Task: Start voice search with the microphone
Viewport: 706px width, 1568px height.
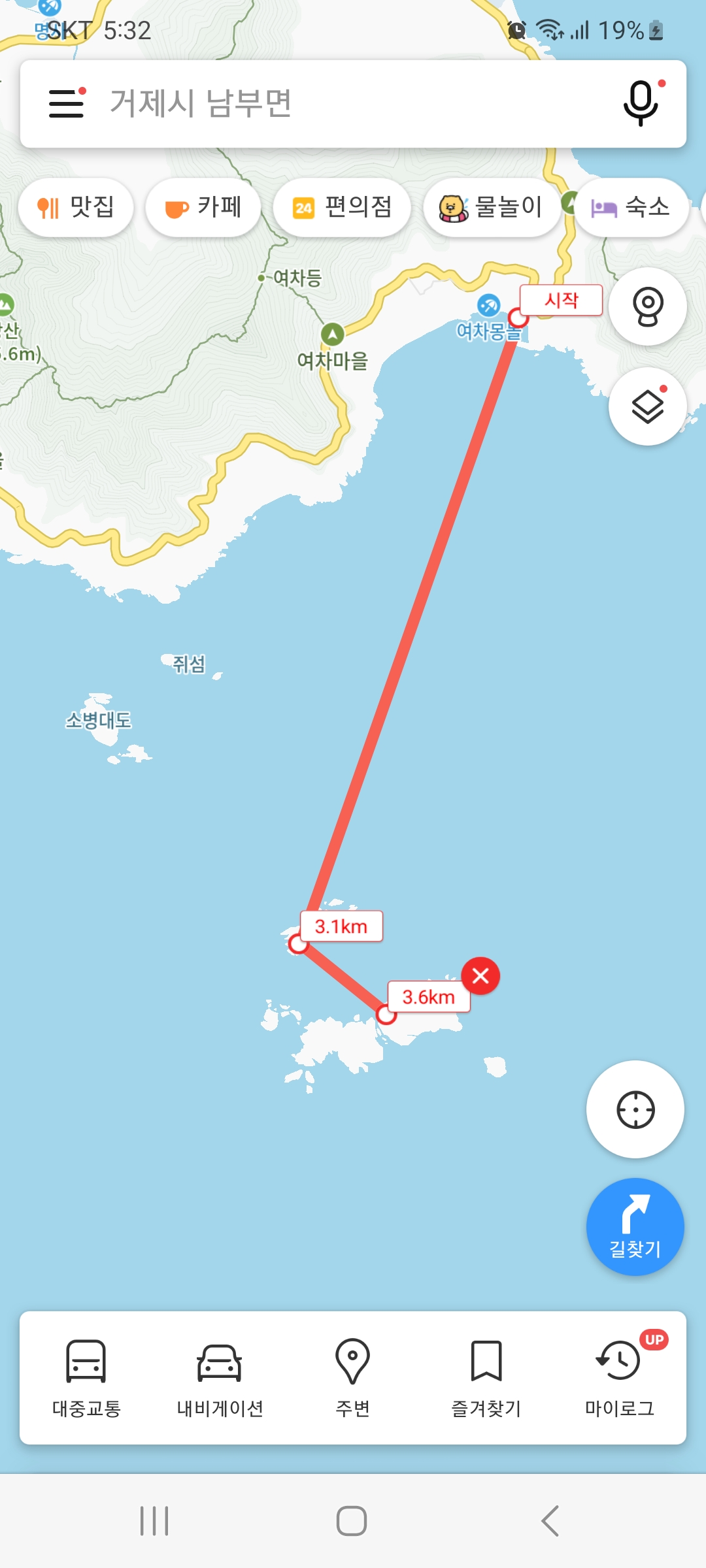Action: pyautogui.click(x=641, y=103)
